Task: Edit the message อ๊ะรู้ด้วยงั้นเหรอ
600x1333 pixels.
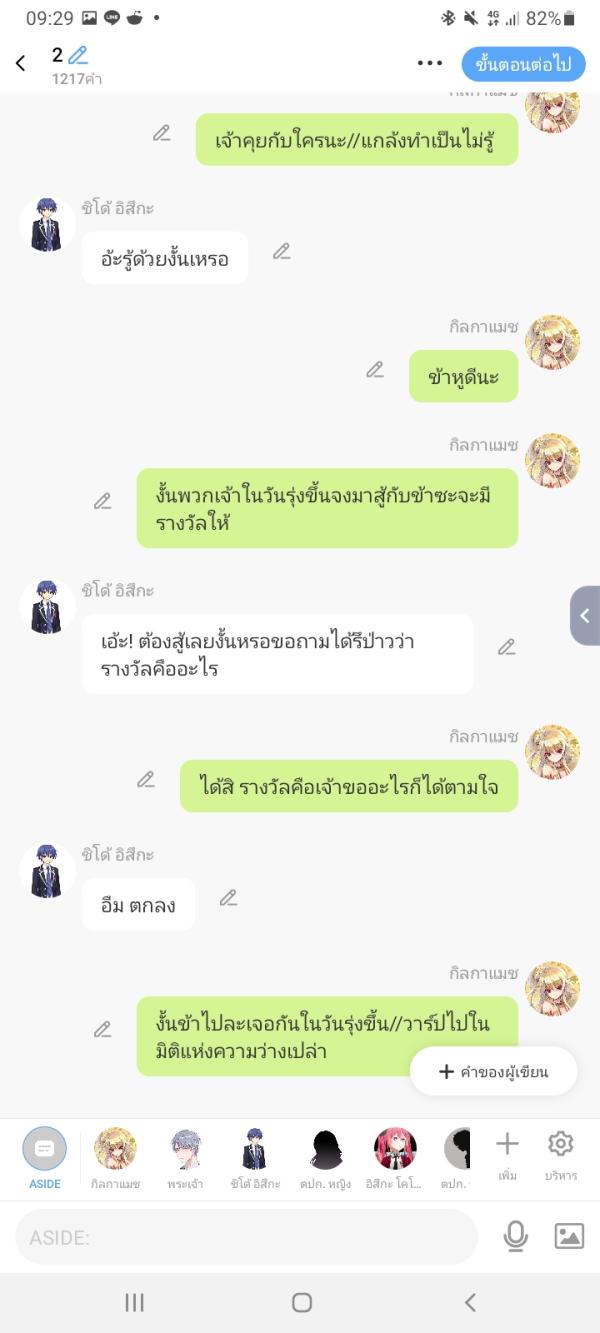Action: pos(282,252)
